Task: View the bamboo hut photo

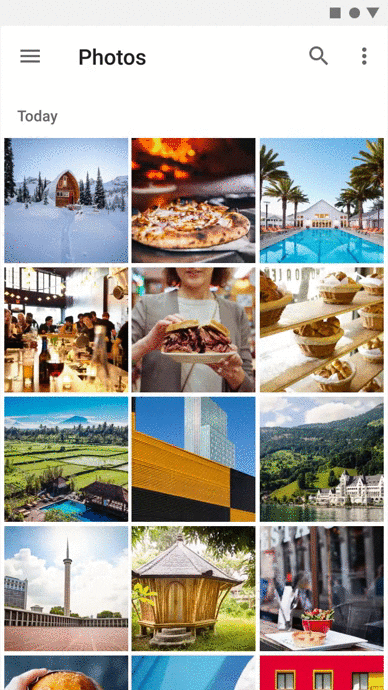Action: tap(193, 589)
